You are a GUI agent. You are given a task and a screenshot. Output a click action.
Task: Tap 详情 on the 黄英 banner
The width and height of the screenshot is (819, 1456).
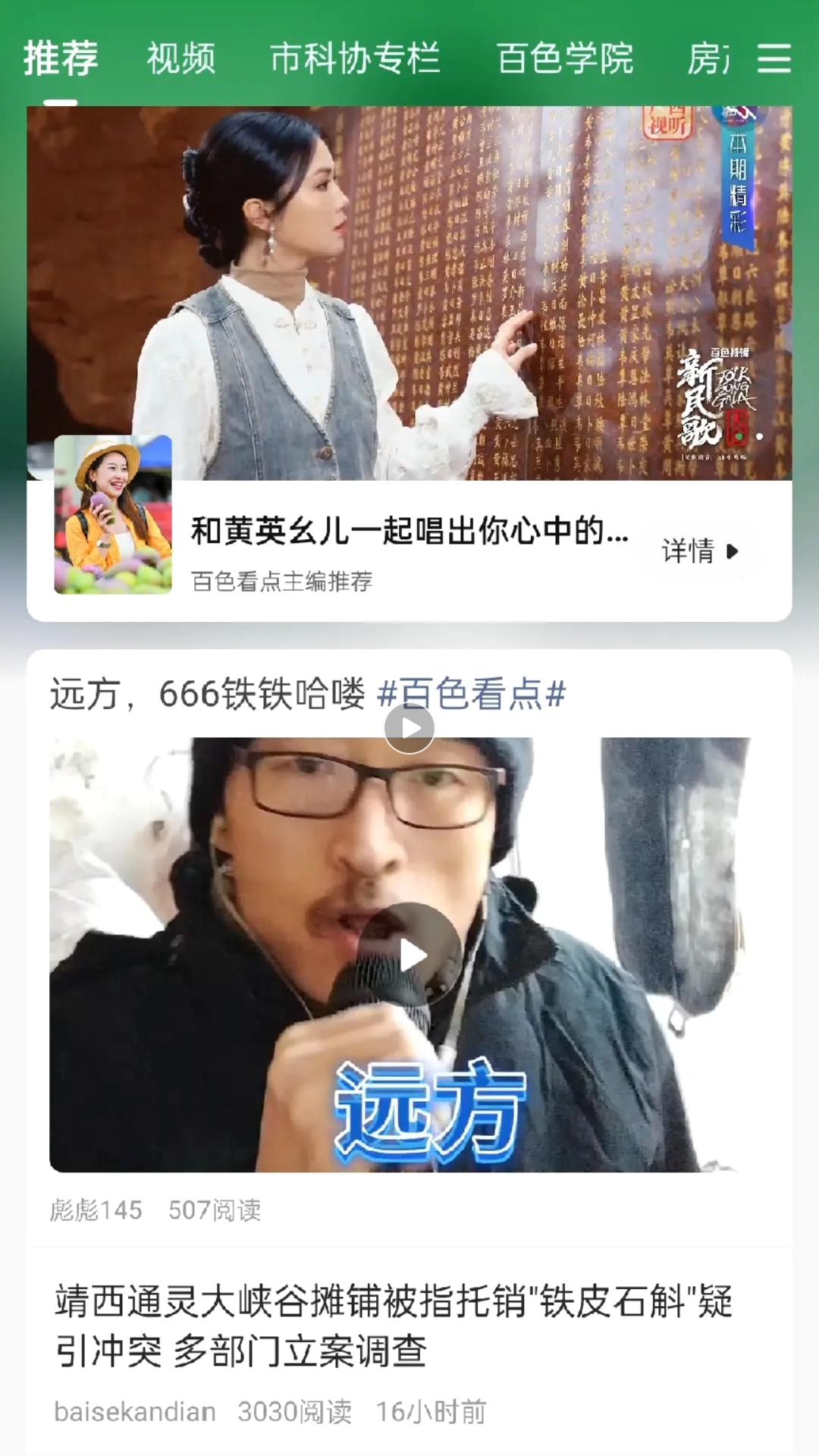698,551
